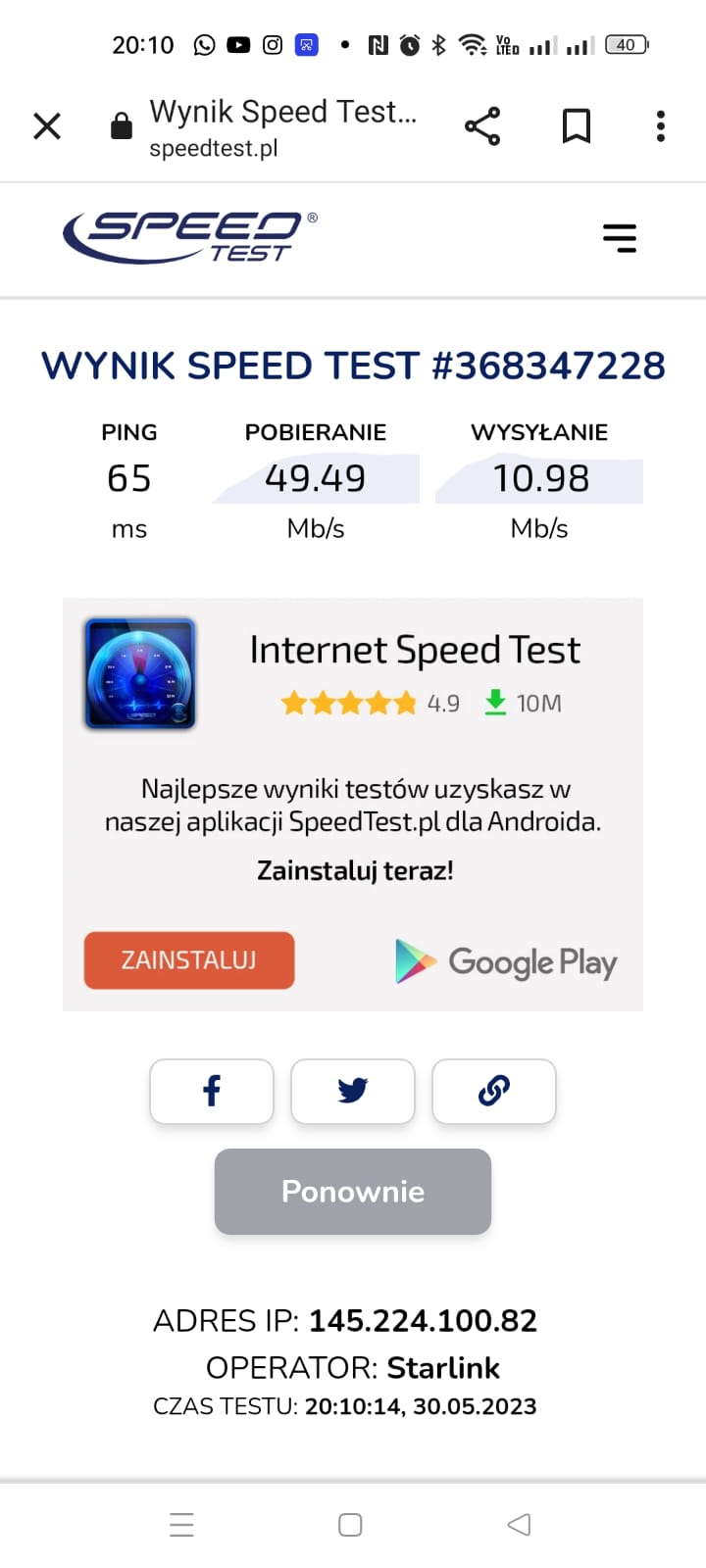Screen dimensions: 706x1568
Task: Share this speed test page
Action: (x=482, y=126)
